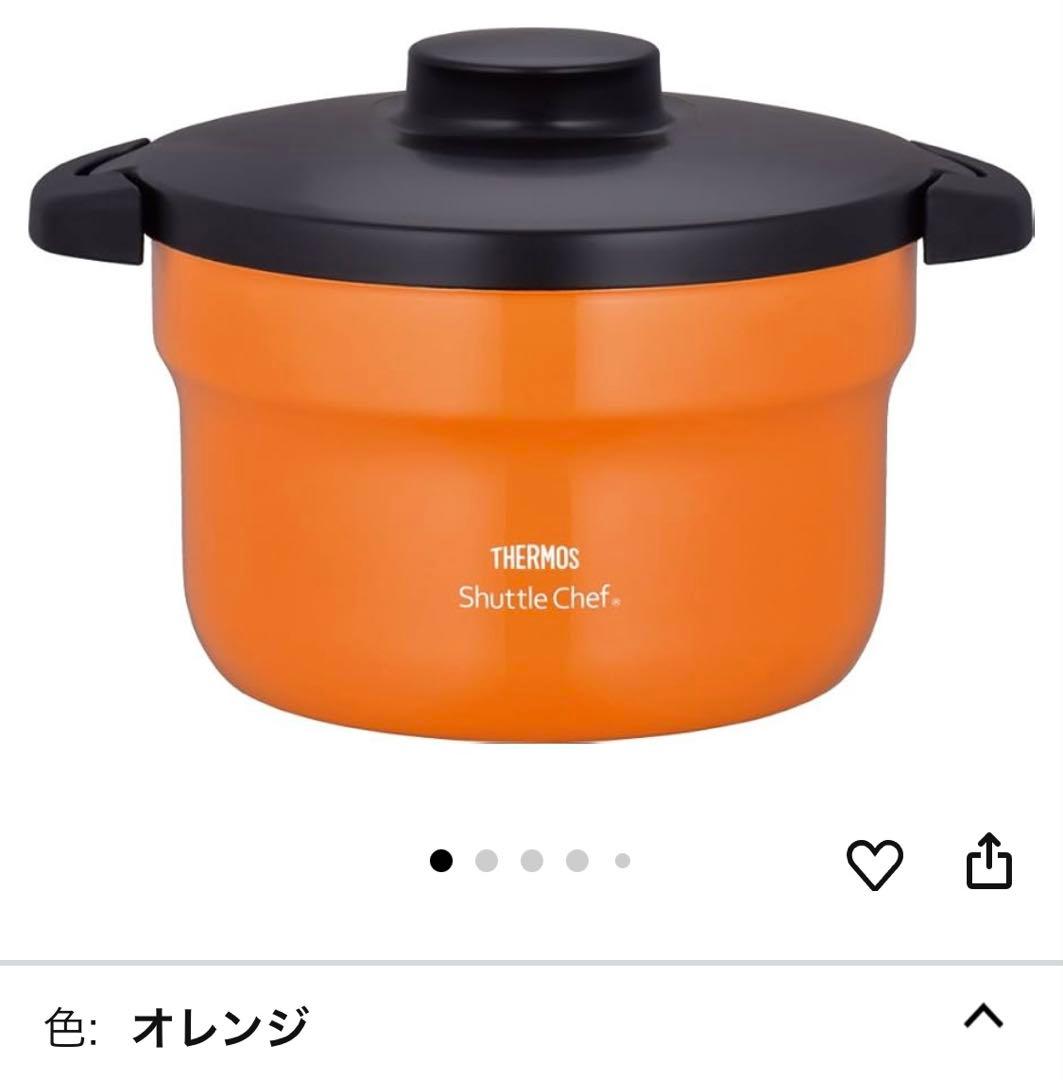
Task: Collapse the オレンジ color section chevron
Action: (x=982, y=1018)
